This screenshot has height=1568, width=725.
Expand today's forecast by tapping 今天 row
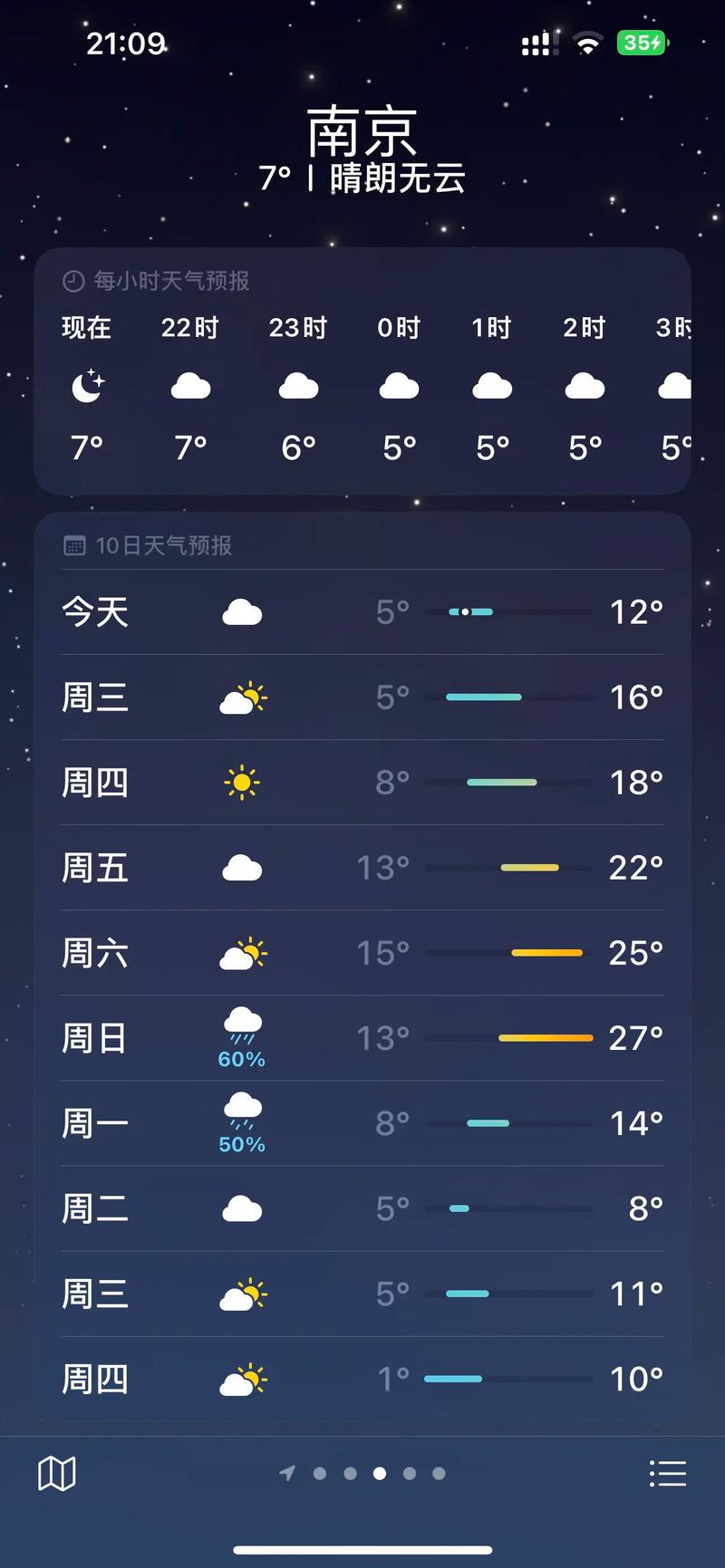tap(362, 611)
